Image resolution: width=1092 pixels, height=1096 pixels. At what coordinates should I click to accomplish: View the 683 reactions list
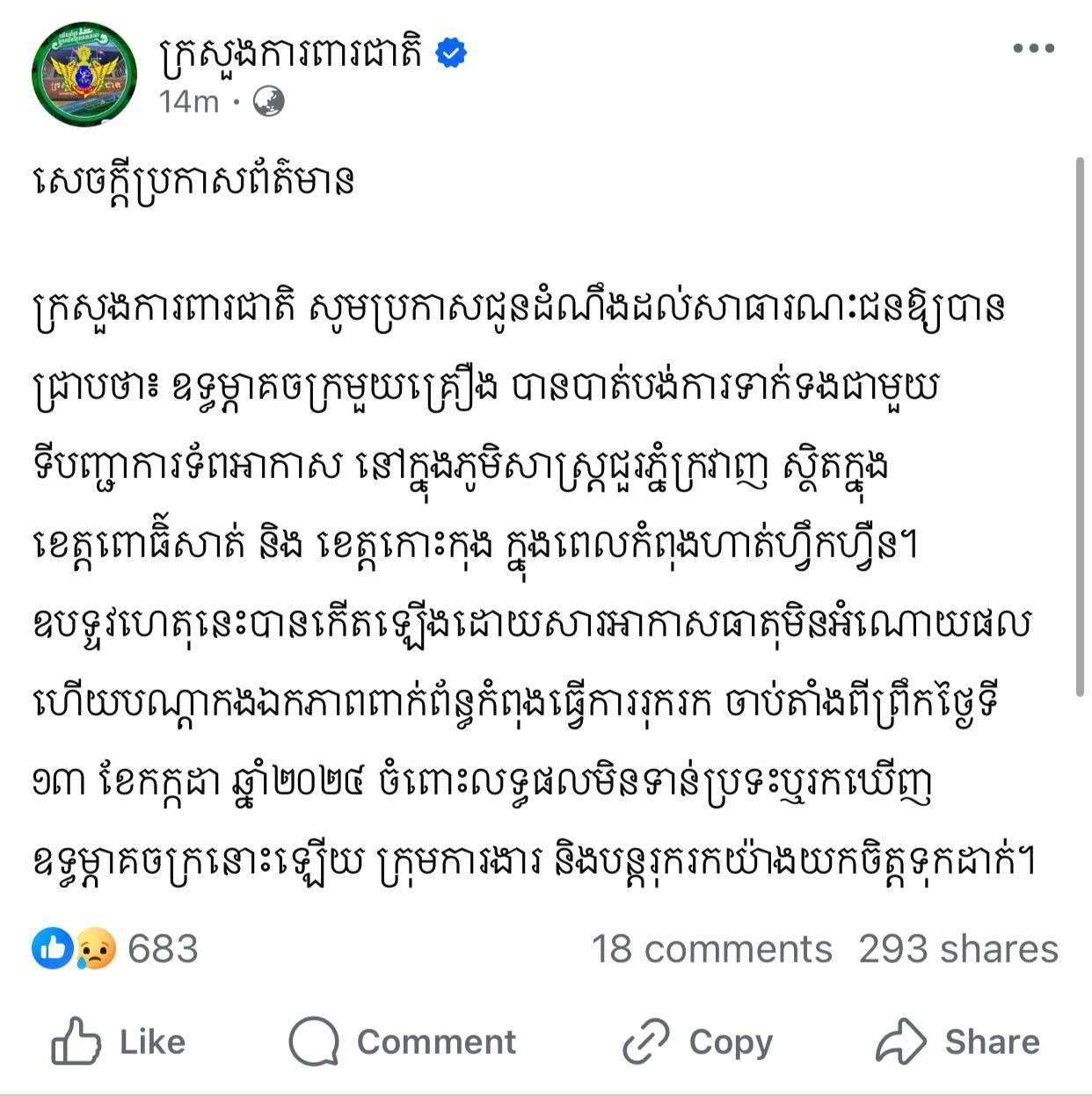coord(116,949)
